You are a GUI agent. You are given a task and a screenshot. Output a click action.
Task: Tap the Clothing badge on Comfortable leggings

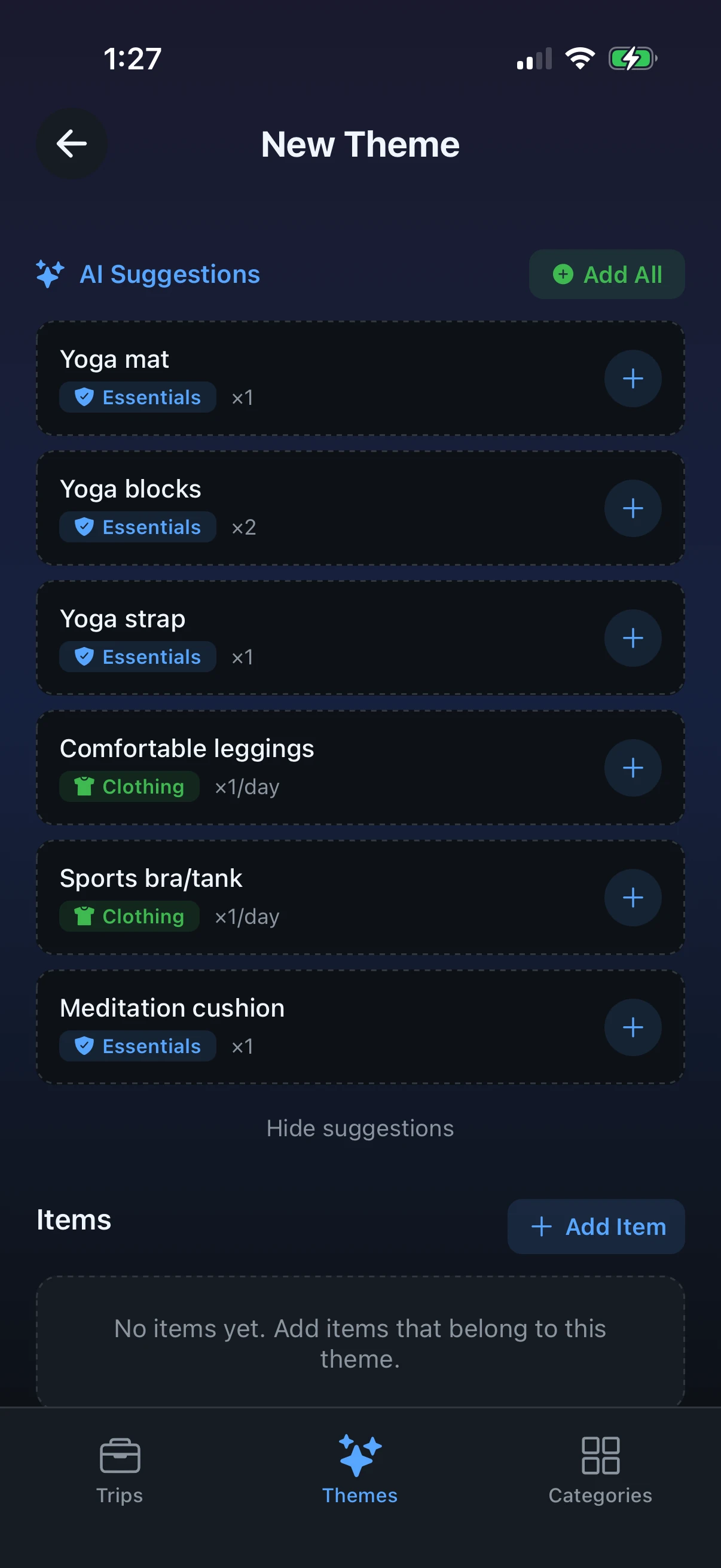tap(129, 786)
